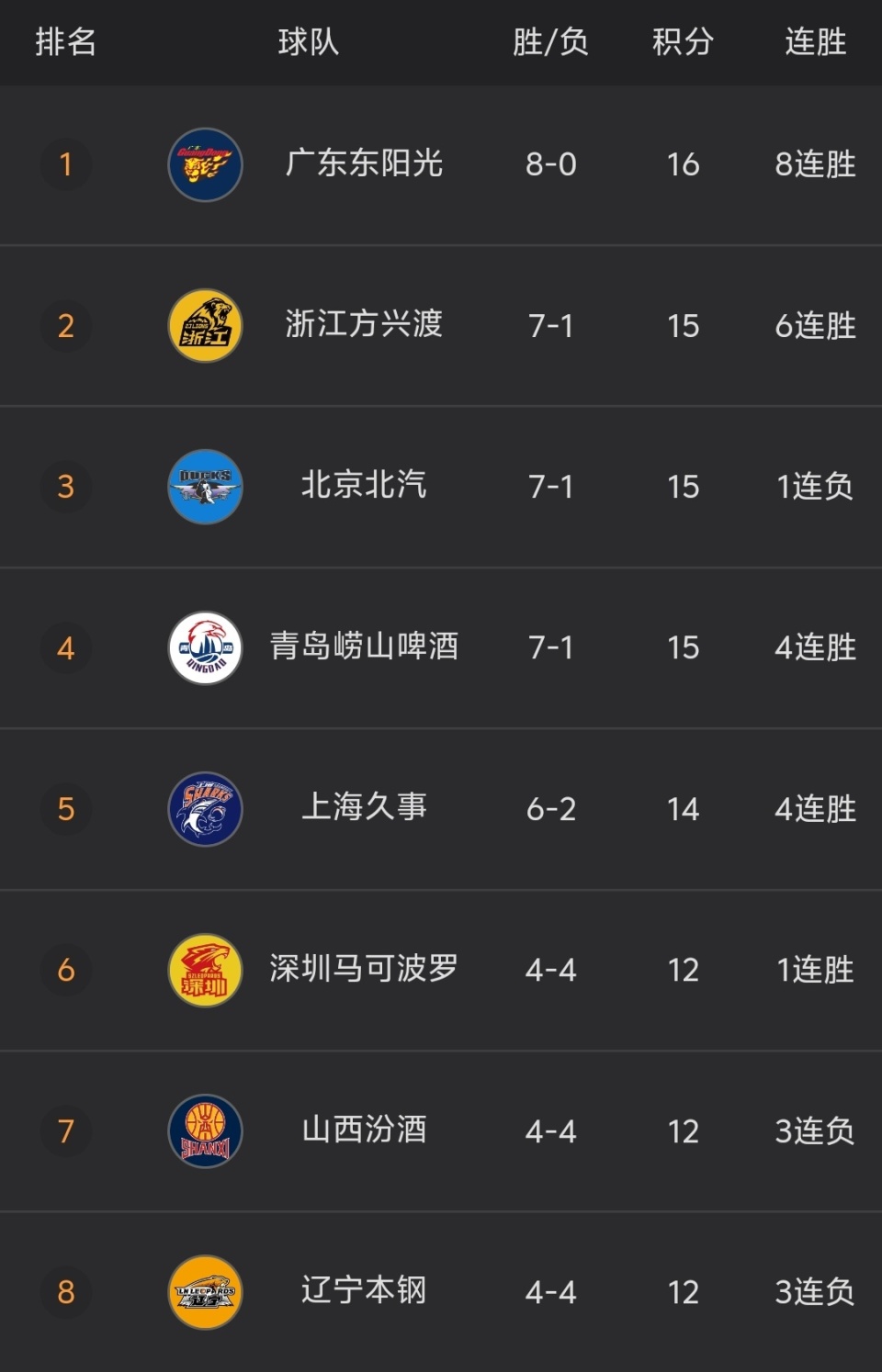Click the 8连胜 streak label for Guangdong
This screenshot has height=1372, width=882.
(812, 165)
